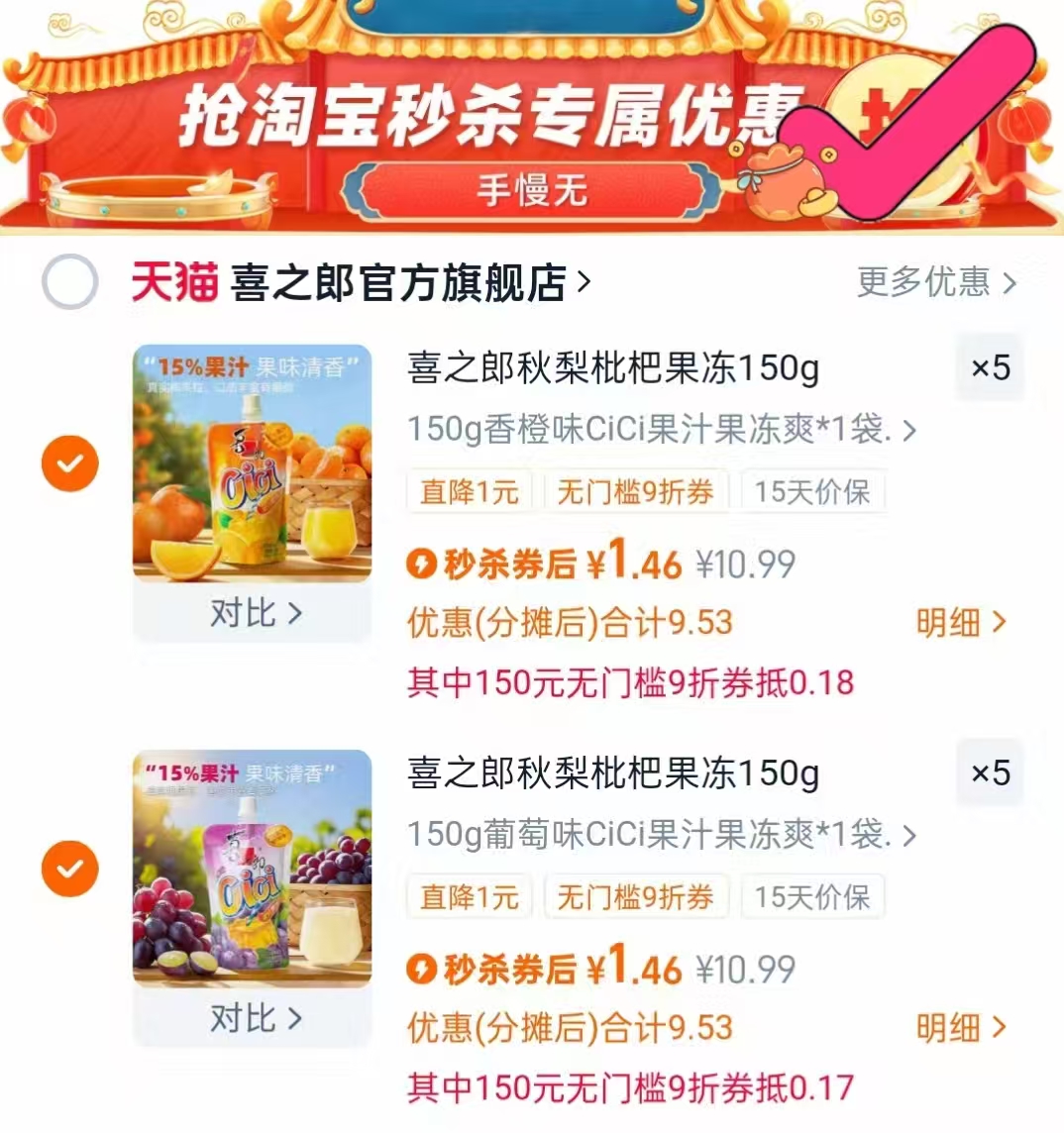1064x1133 pixels.
Task: Expand 明细 details for the orange jelly discount
Action: click(x=956, y=623)
